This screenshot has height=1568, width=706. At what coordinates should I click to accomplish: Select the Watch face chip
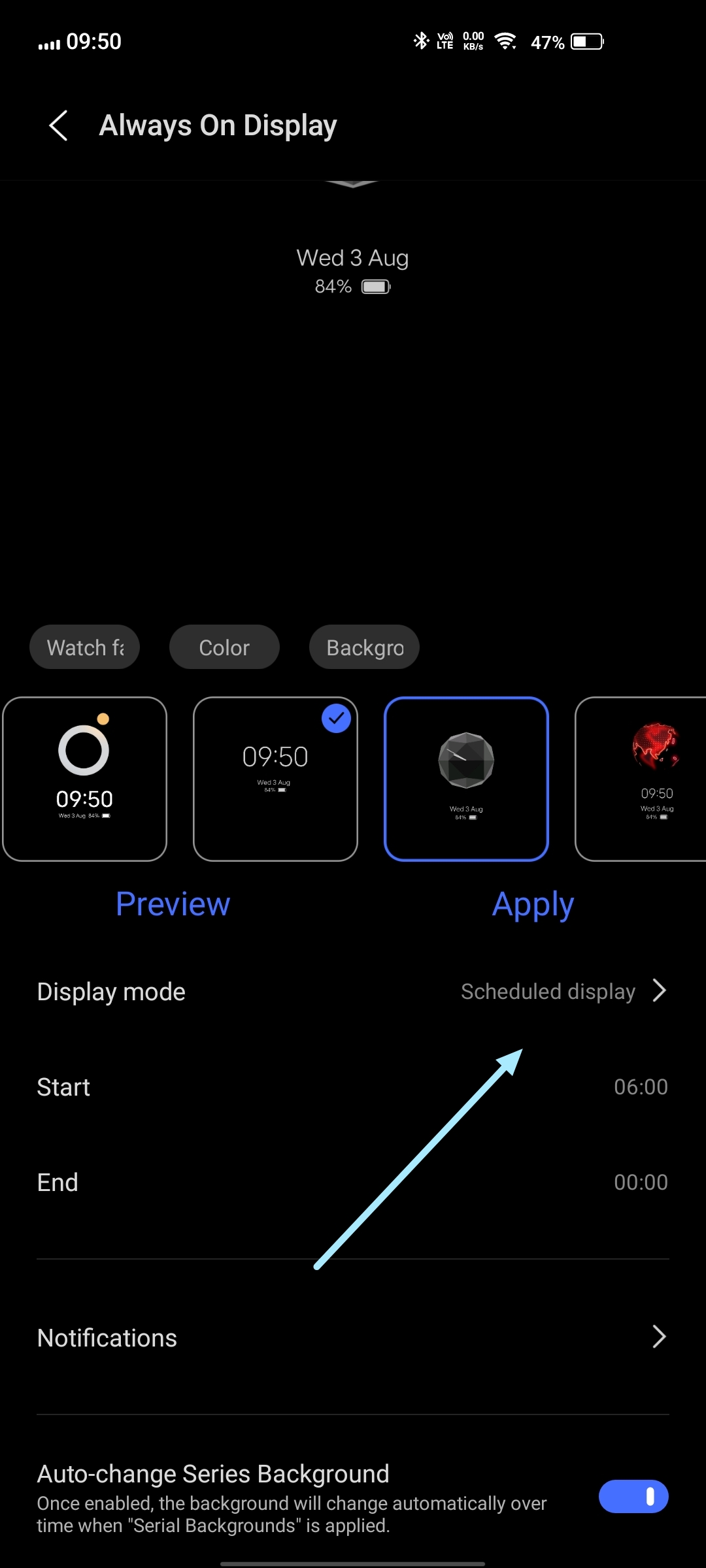85,647
